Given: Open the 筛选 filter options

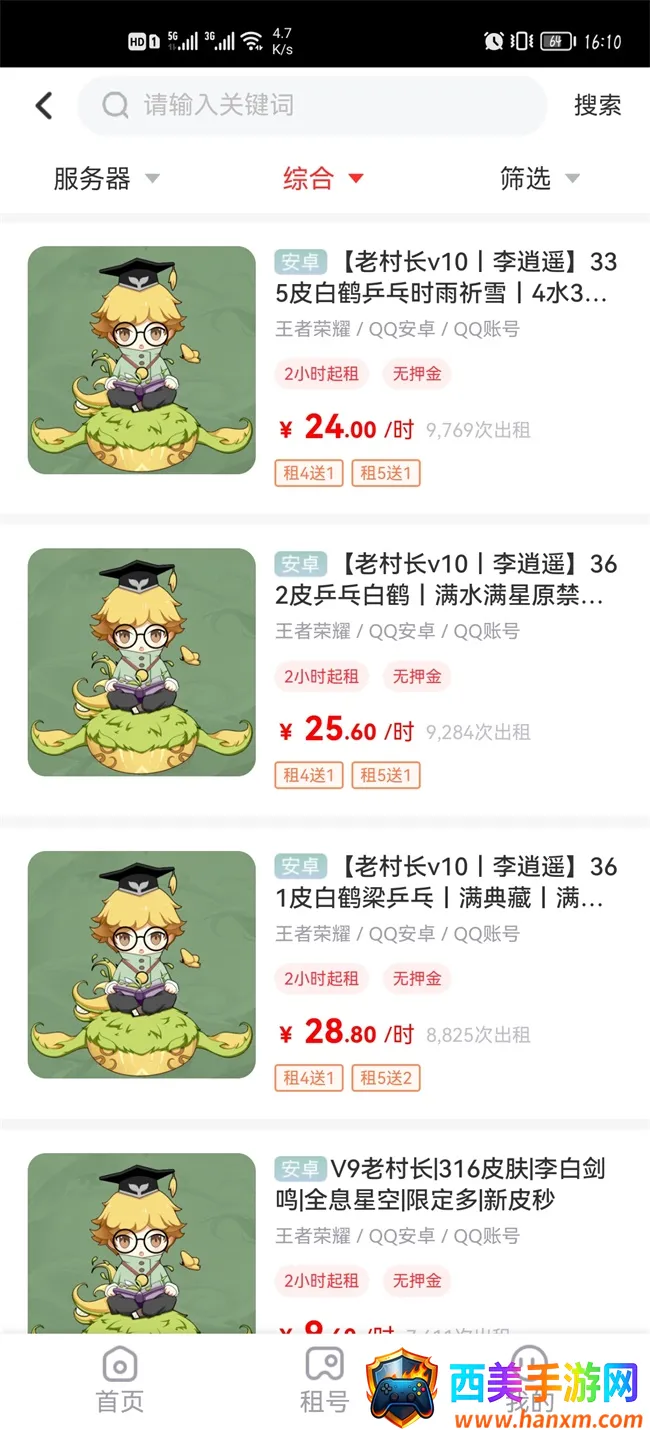Looking at the screenshot, I should click(539, 179).
